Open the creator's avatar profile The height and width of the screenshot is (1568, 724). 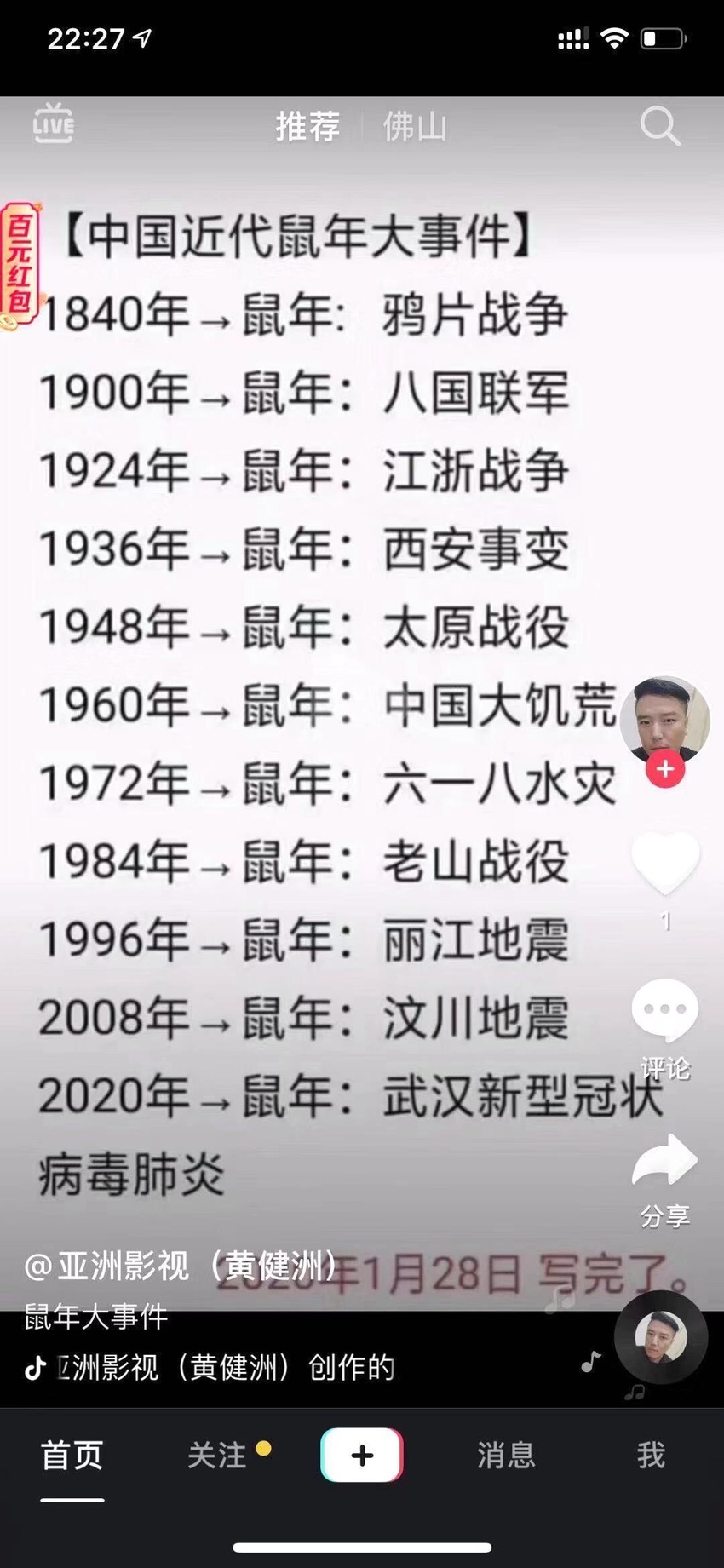point(664,720)
